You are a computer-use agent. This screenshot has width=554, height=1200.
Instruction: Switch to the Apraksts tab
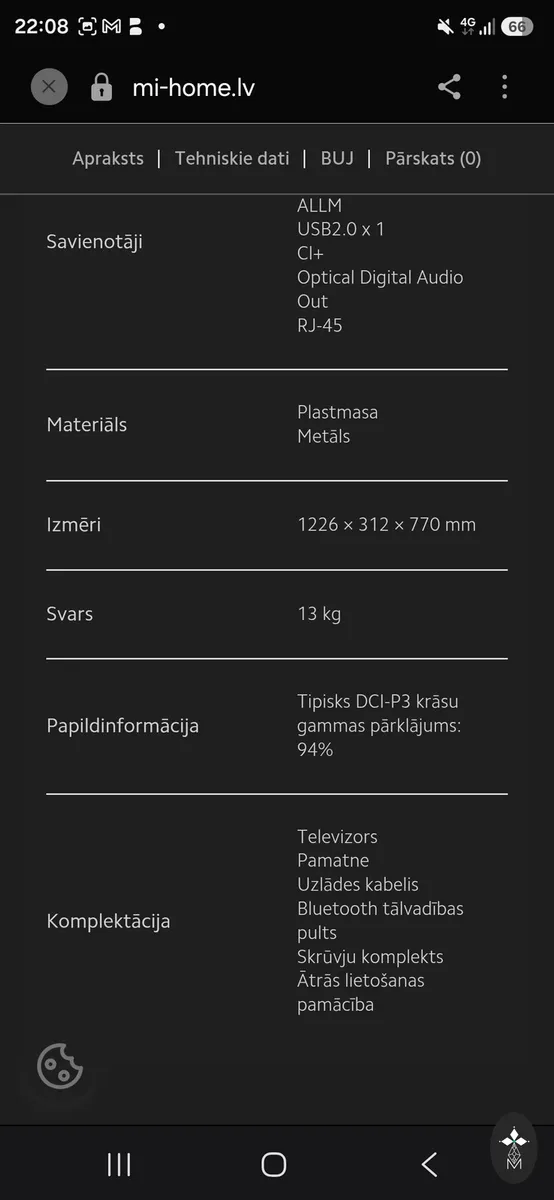click(x=108, y=158)
